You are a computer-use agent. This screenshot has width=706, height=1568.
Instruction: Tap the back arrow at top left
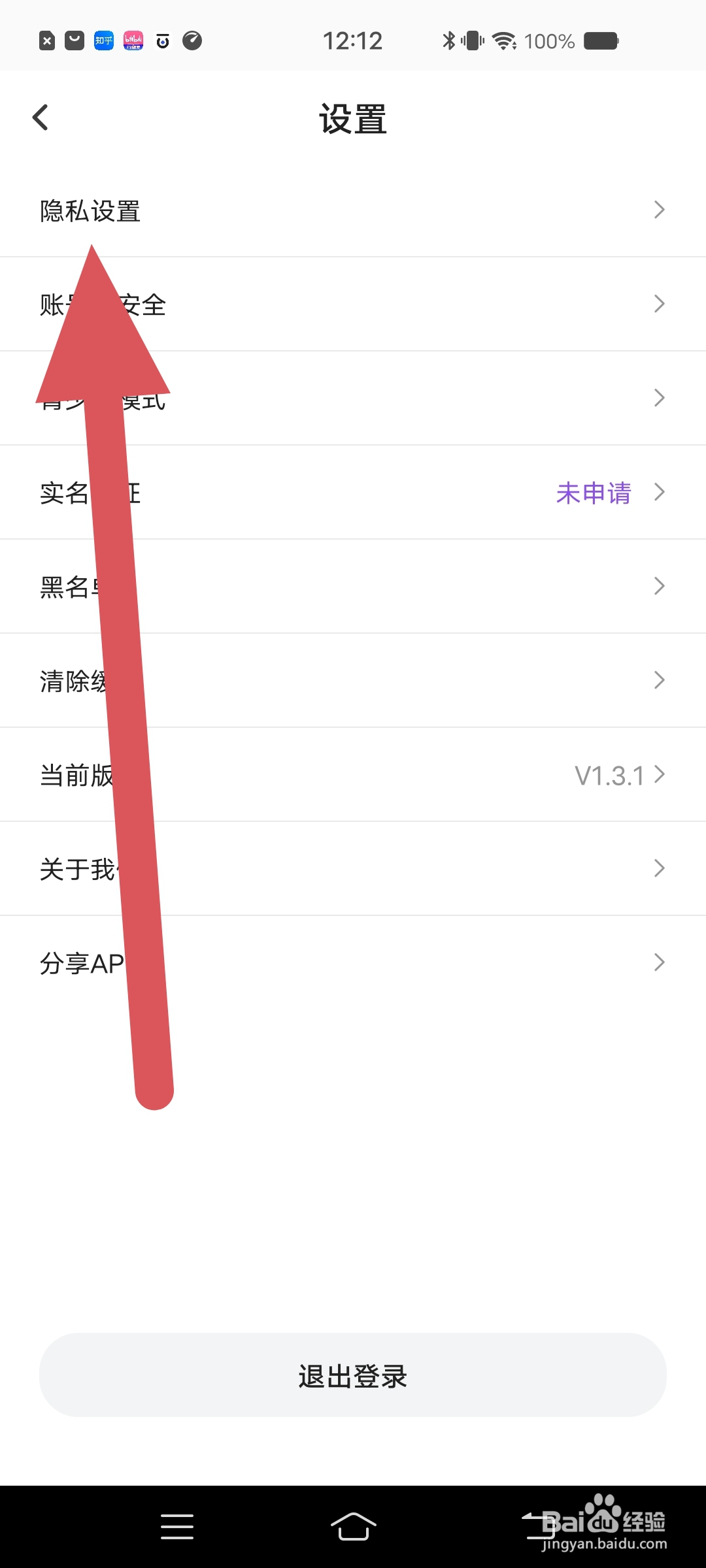41,118
